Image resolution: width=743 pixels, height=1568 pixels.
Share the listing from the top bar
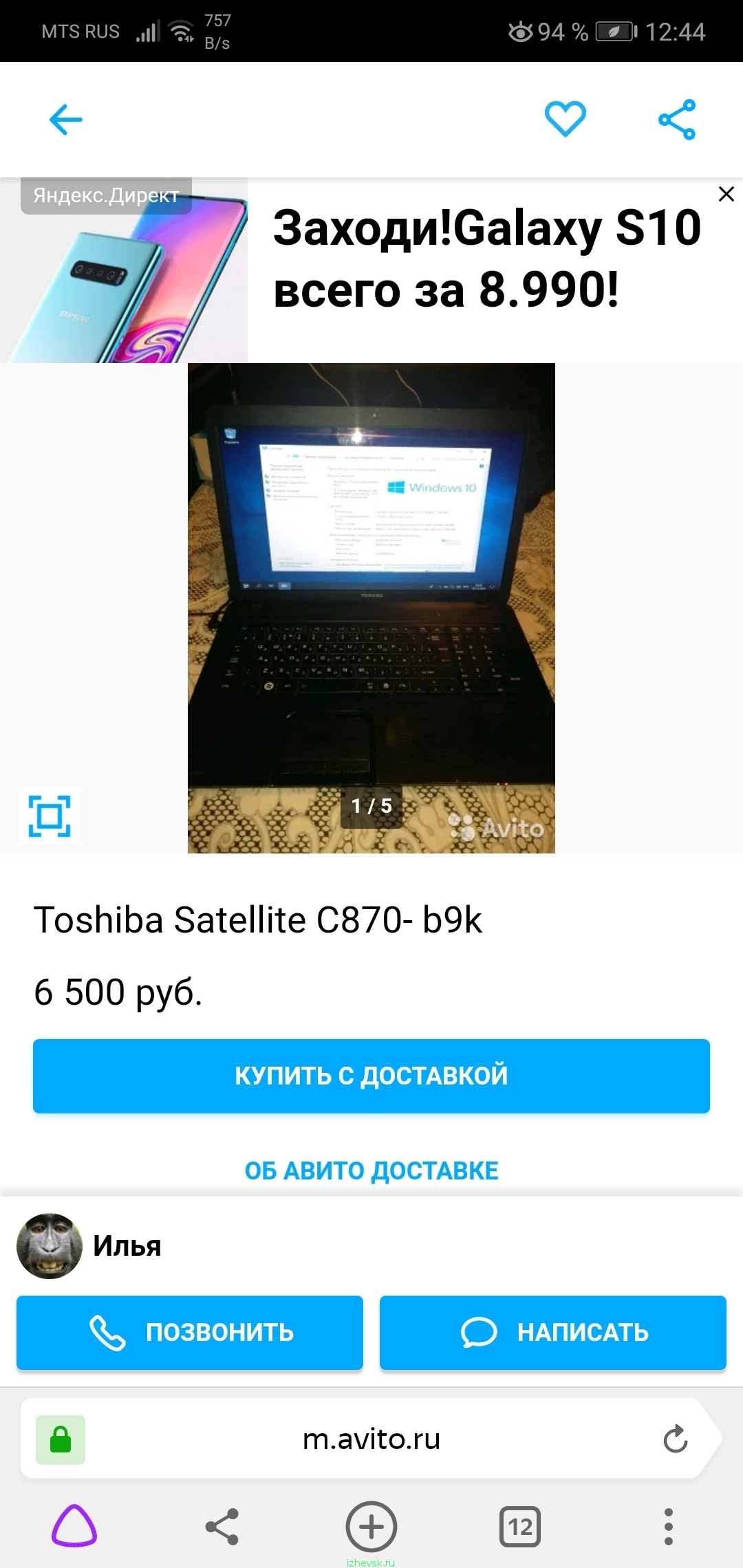(x=677, y=120)
